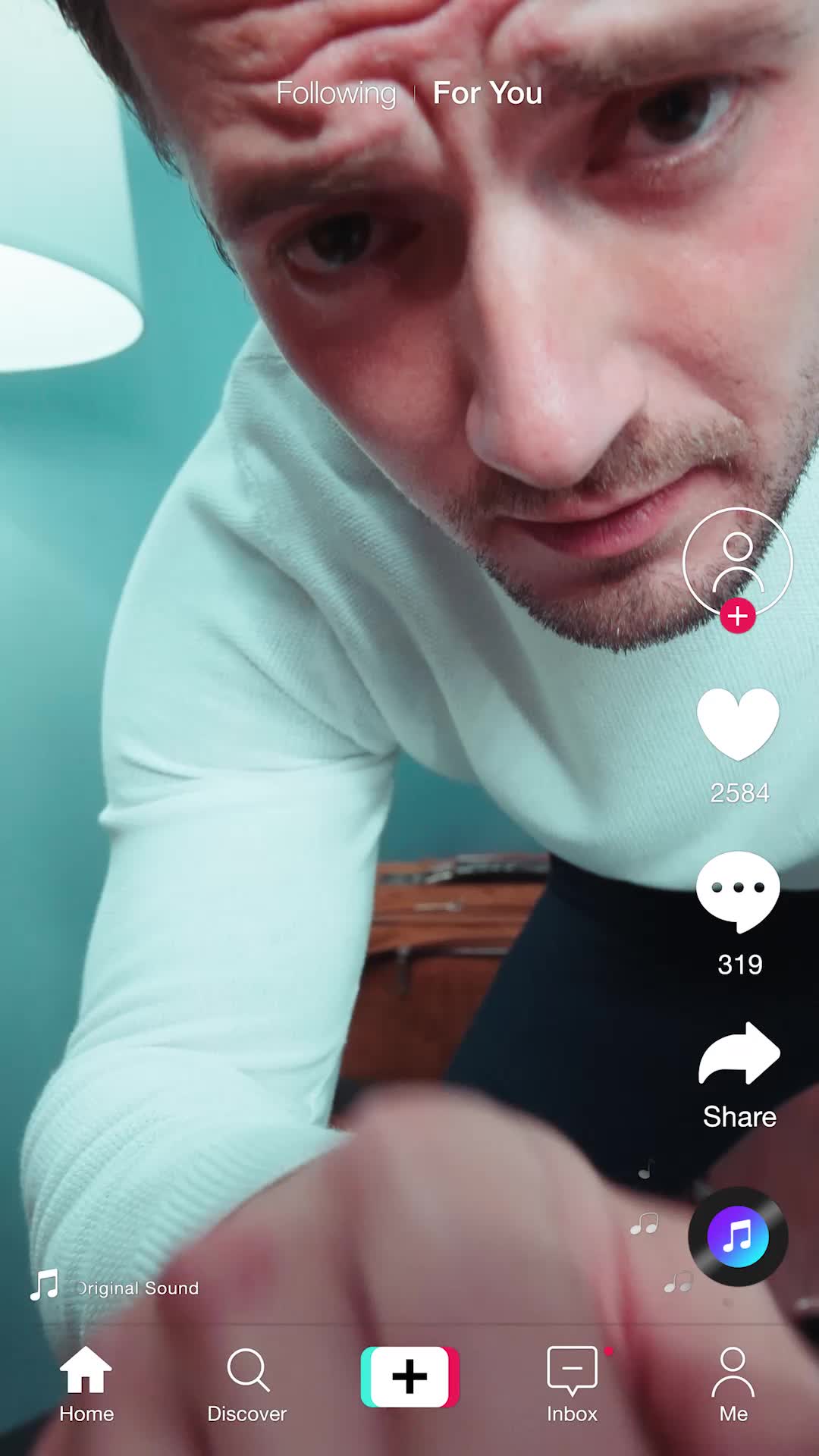This screenshot has height=1456, width=819.
Task: Open the Discover tab
Action: (x=247, y=1385)
